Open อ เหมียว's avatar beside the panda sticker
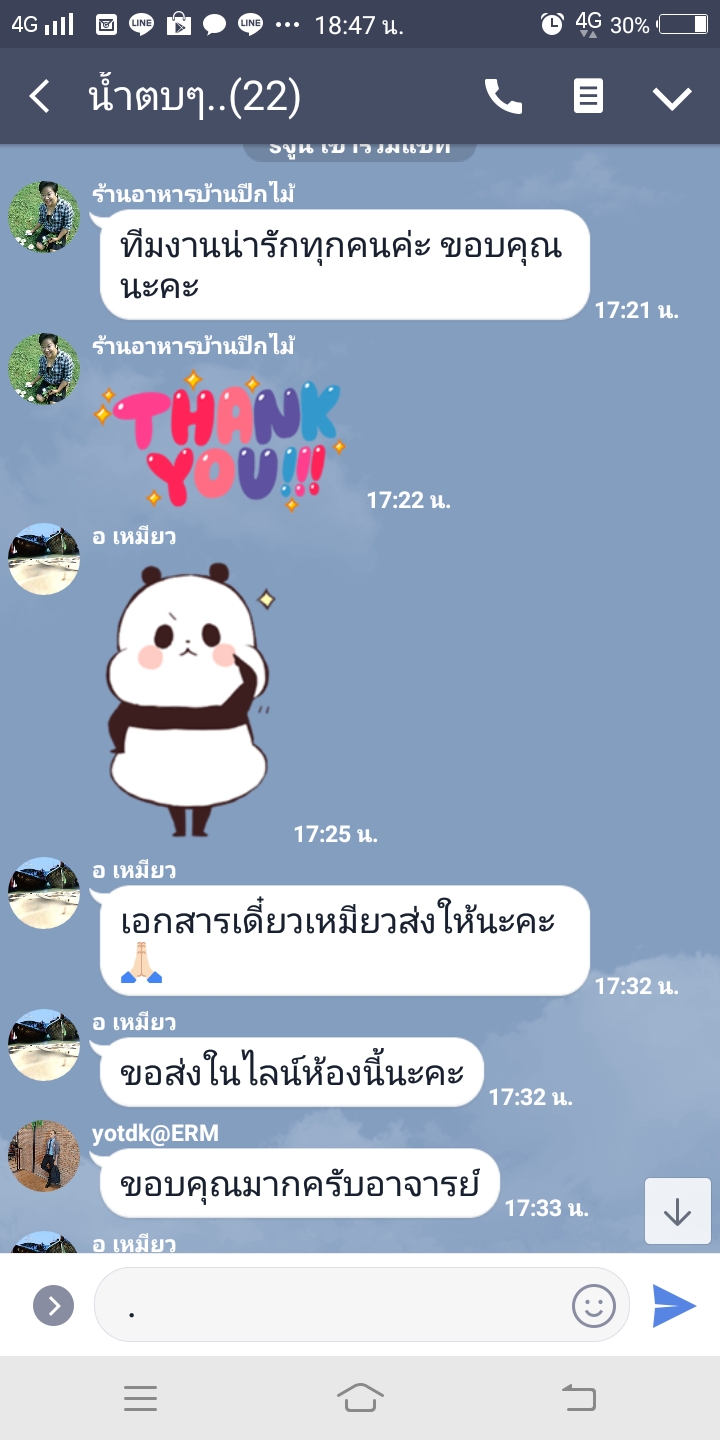The image size is (720, 1440). point(44,559)
